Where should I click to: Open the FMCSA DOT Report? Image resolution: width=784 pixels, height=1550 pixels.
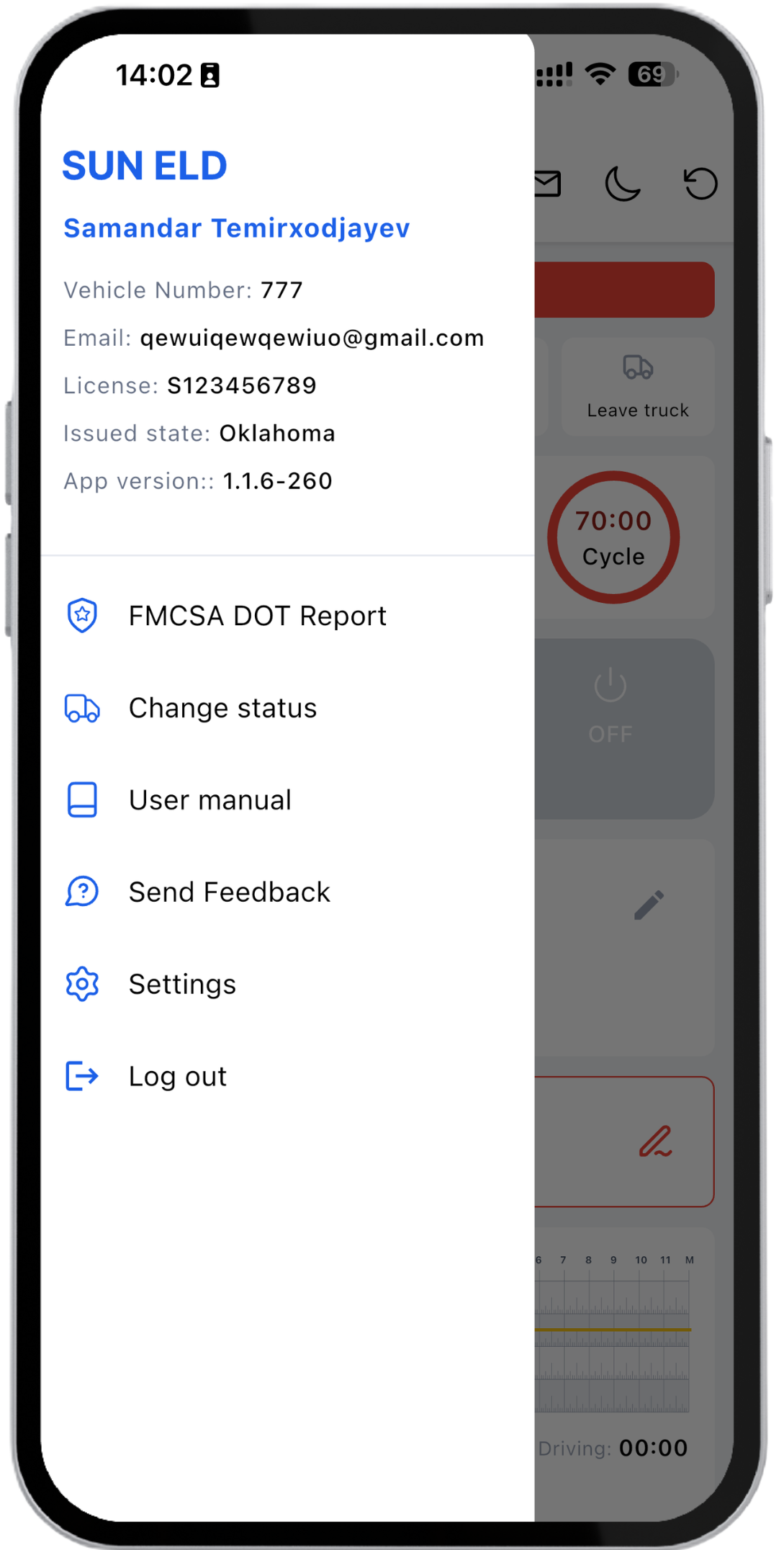coord(257,617)
